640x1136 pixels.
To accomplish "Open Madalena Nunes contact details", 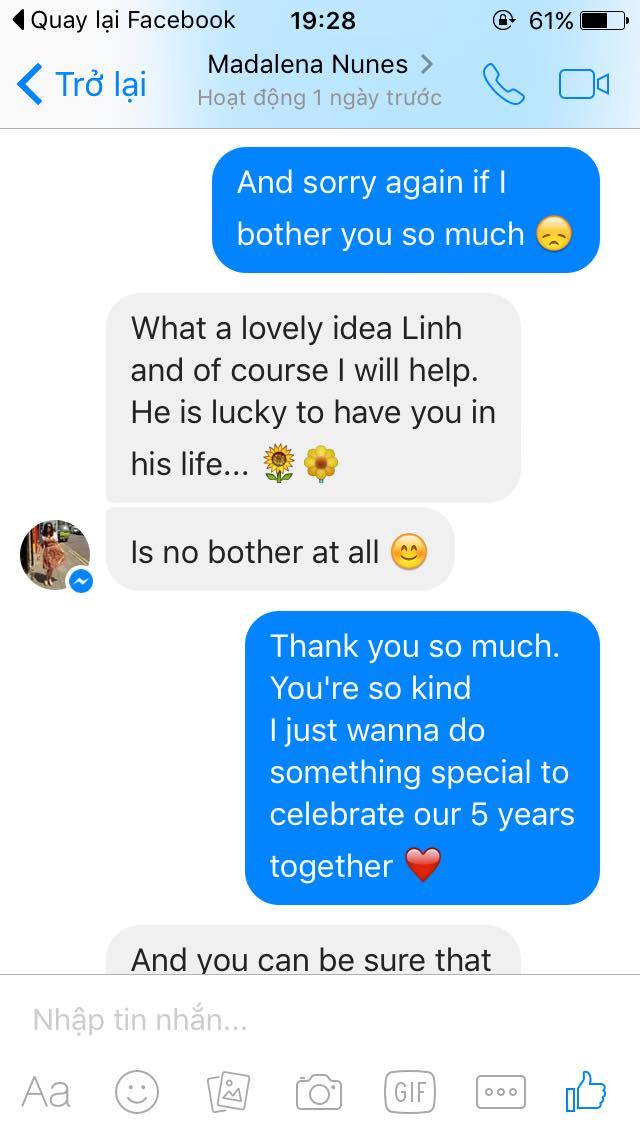I will [320, 64].
